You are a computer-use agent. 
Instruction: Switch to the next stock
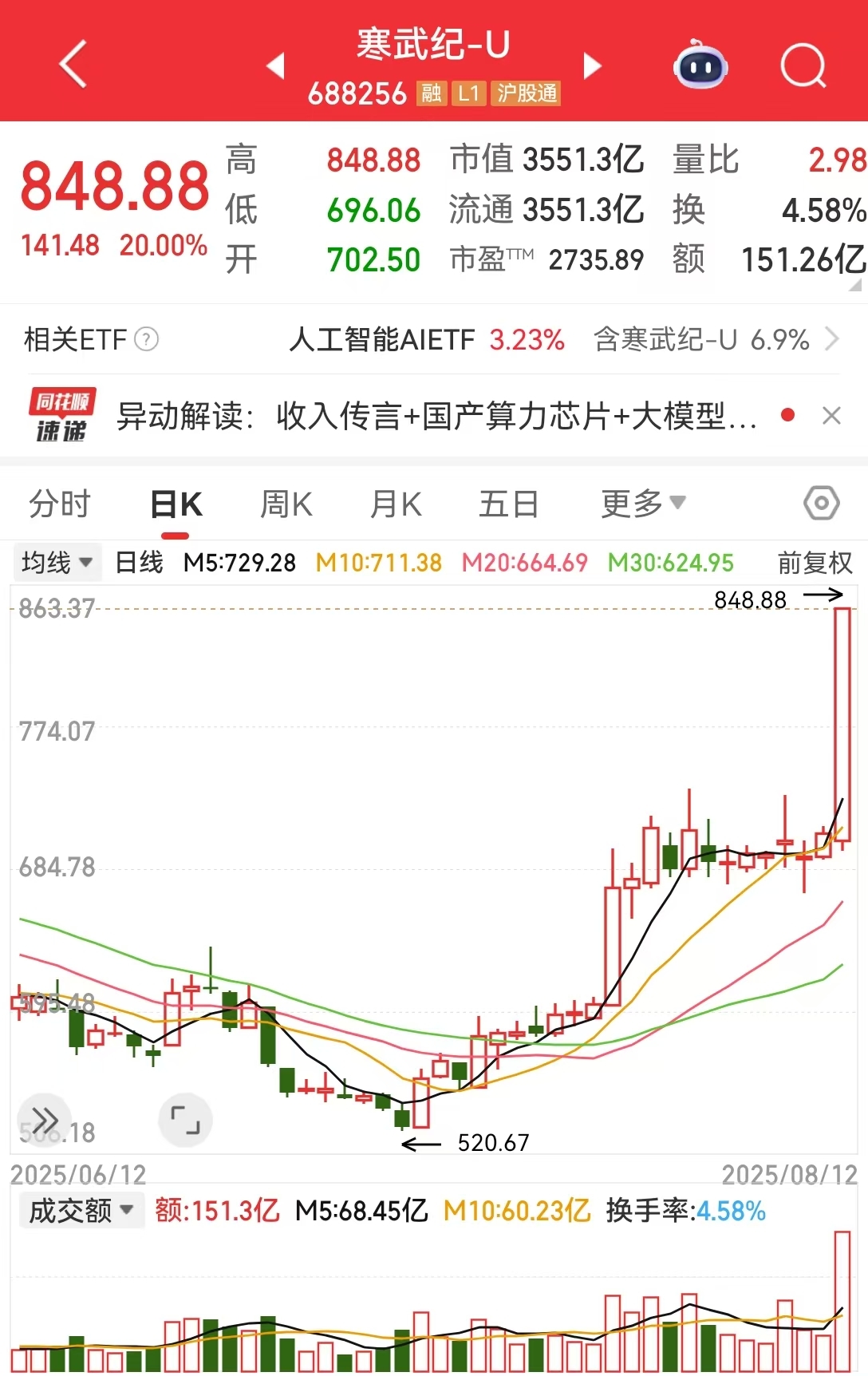click(x=591, y=65)
